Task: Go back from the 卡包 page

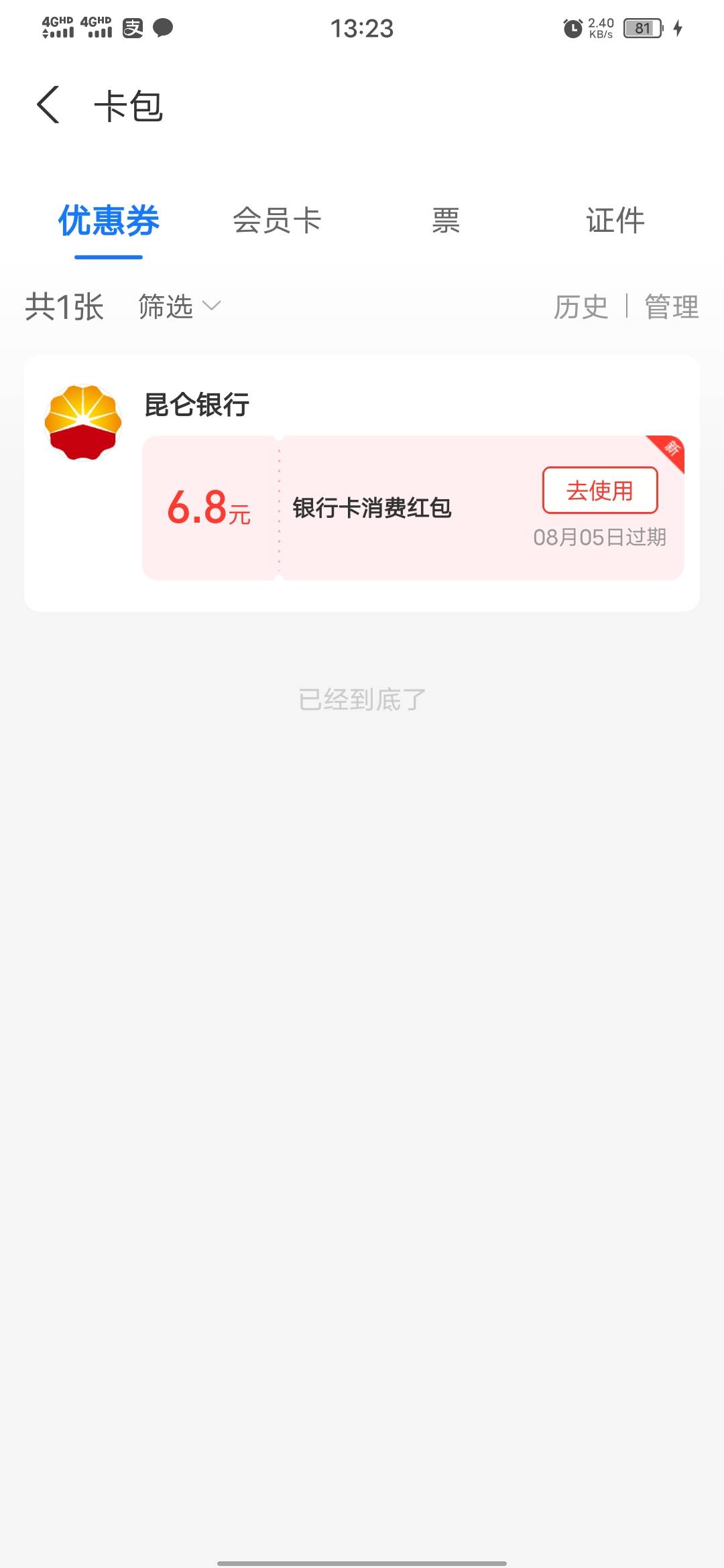Action: coord(48,105)
